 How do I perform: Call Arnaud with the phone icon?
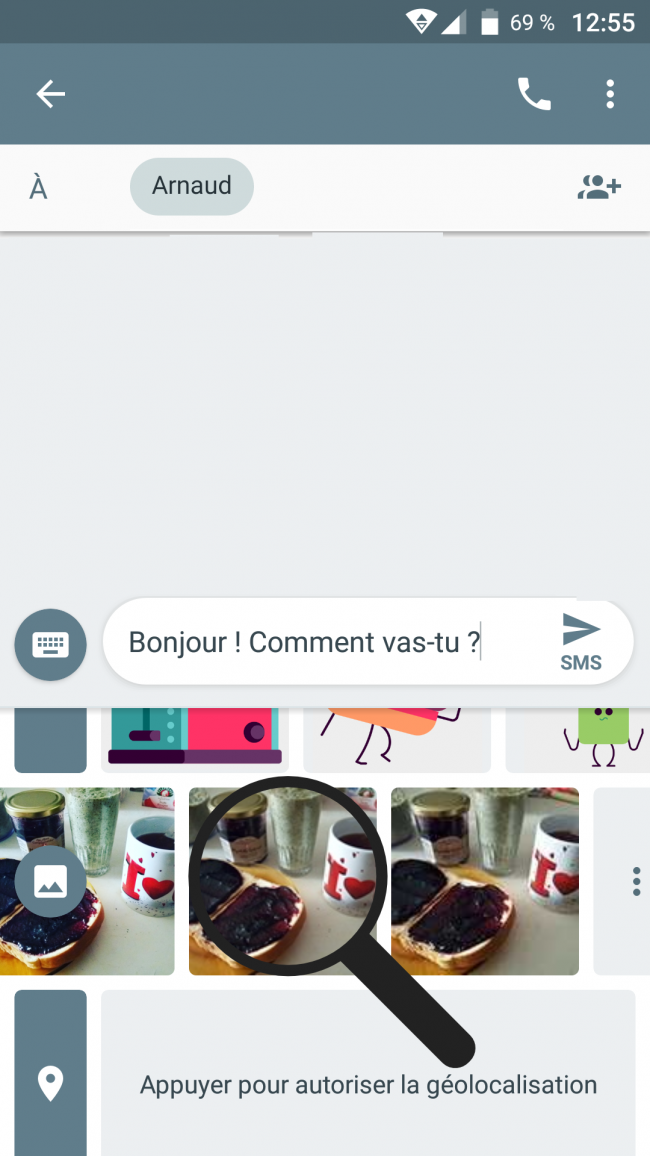pyautogui.click(x=534, y=94)
